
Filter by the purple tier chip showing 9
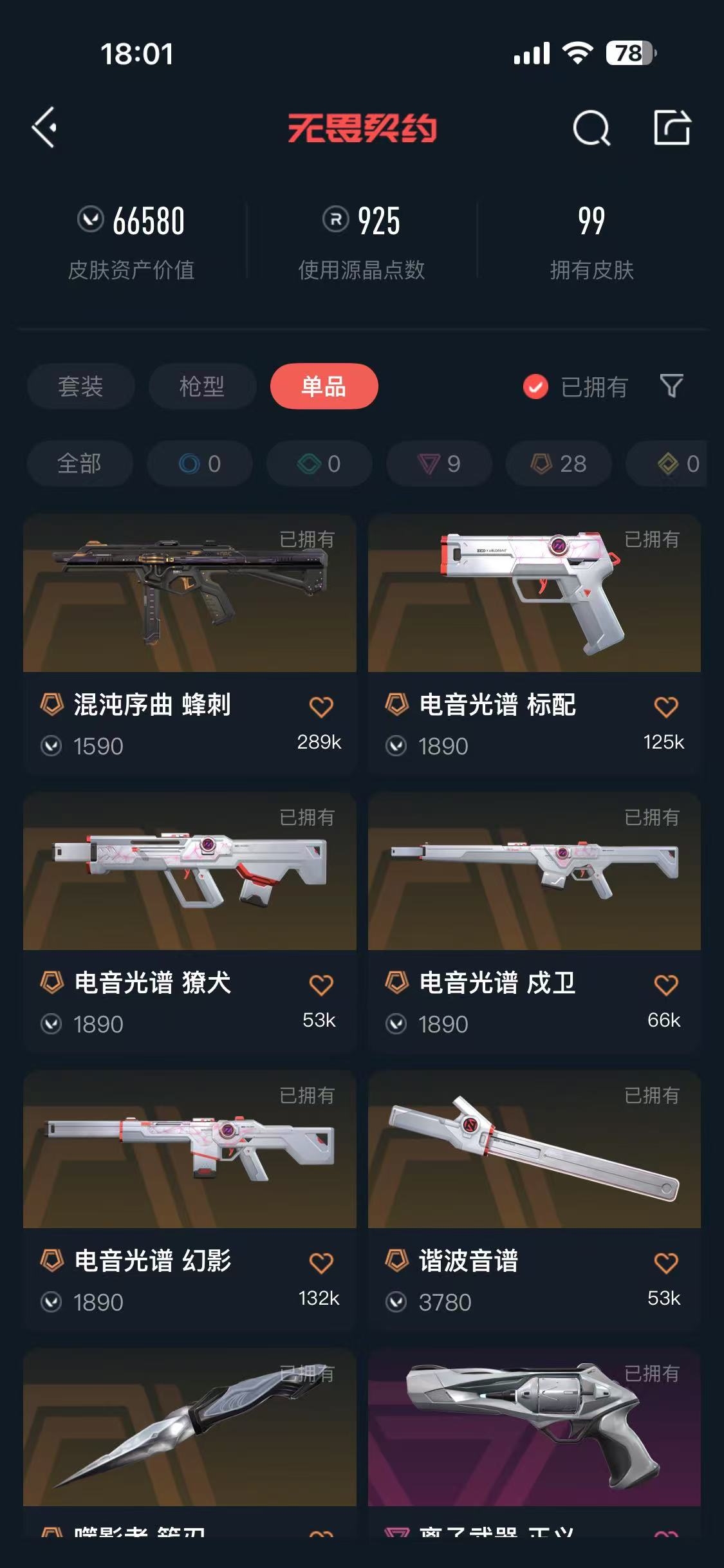click(x=439, y=463)
